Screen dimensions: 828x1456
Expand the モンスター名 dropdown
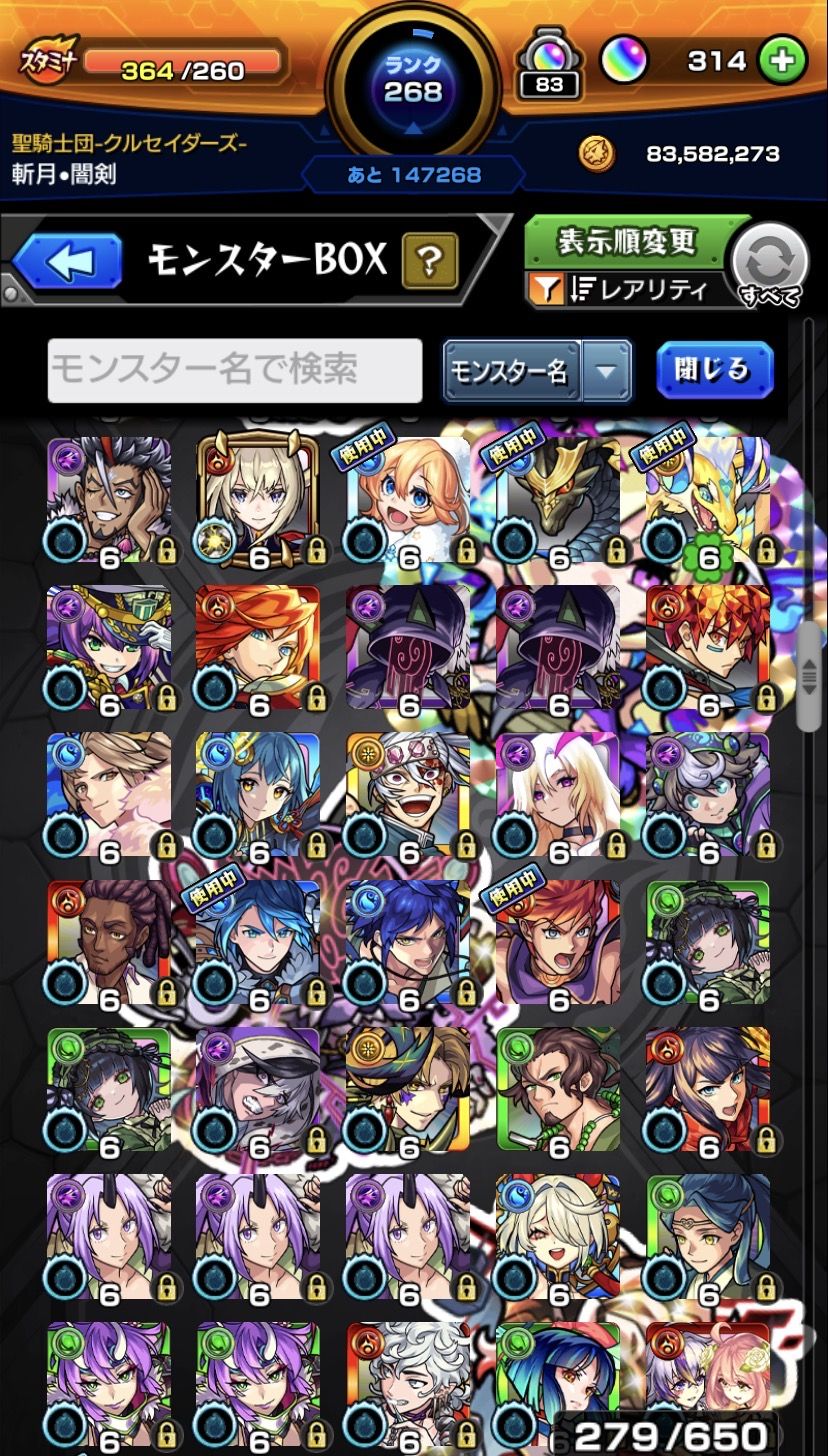pyautogui.click(x=606, y=371)
